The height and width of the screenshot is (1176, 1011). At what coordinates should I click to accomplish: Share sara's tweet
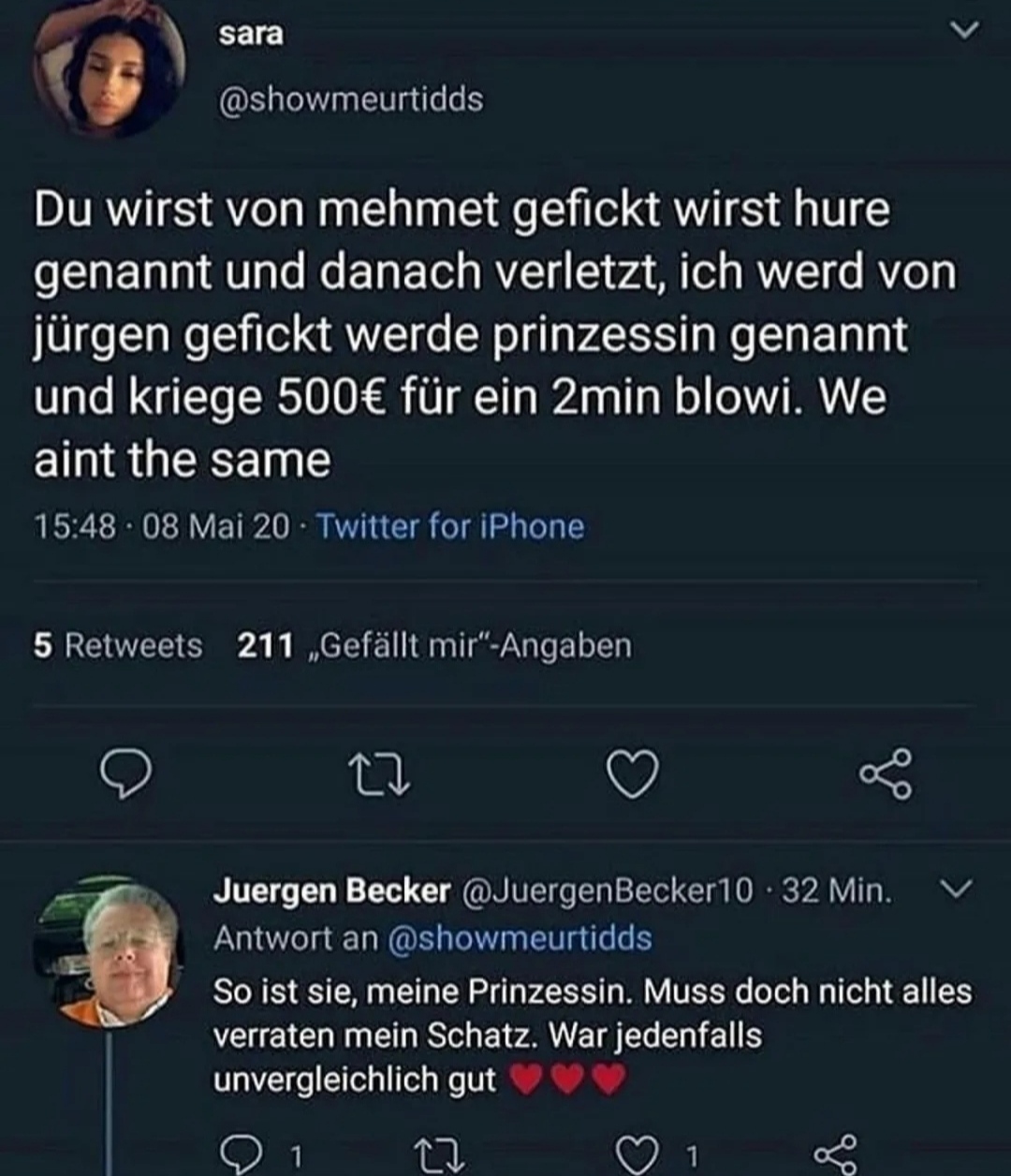coord(885,776)
